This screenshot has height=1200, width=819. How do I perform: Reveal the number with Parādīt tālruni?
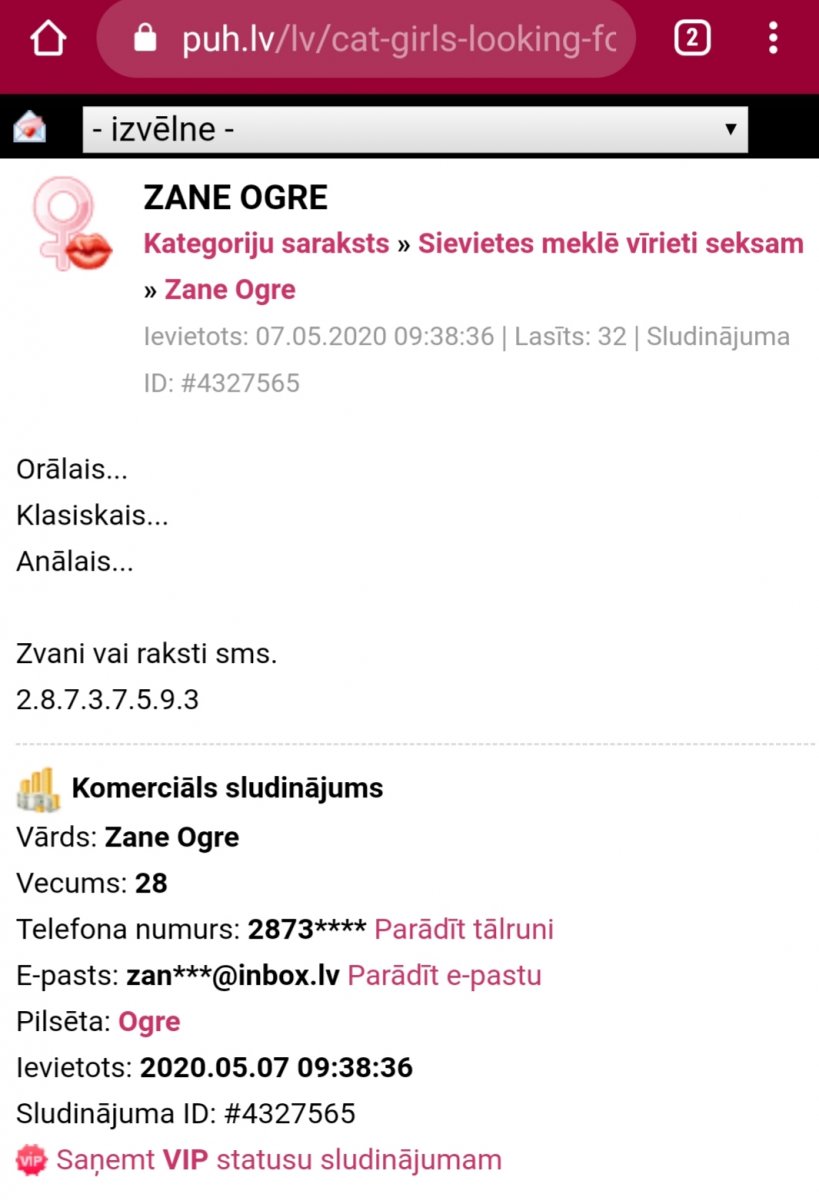pyautogui.click(x=463, y=930)
